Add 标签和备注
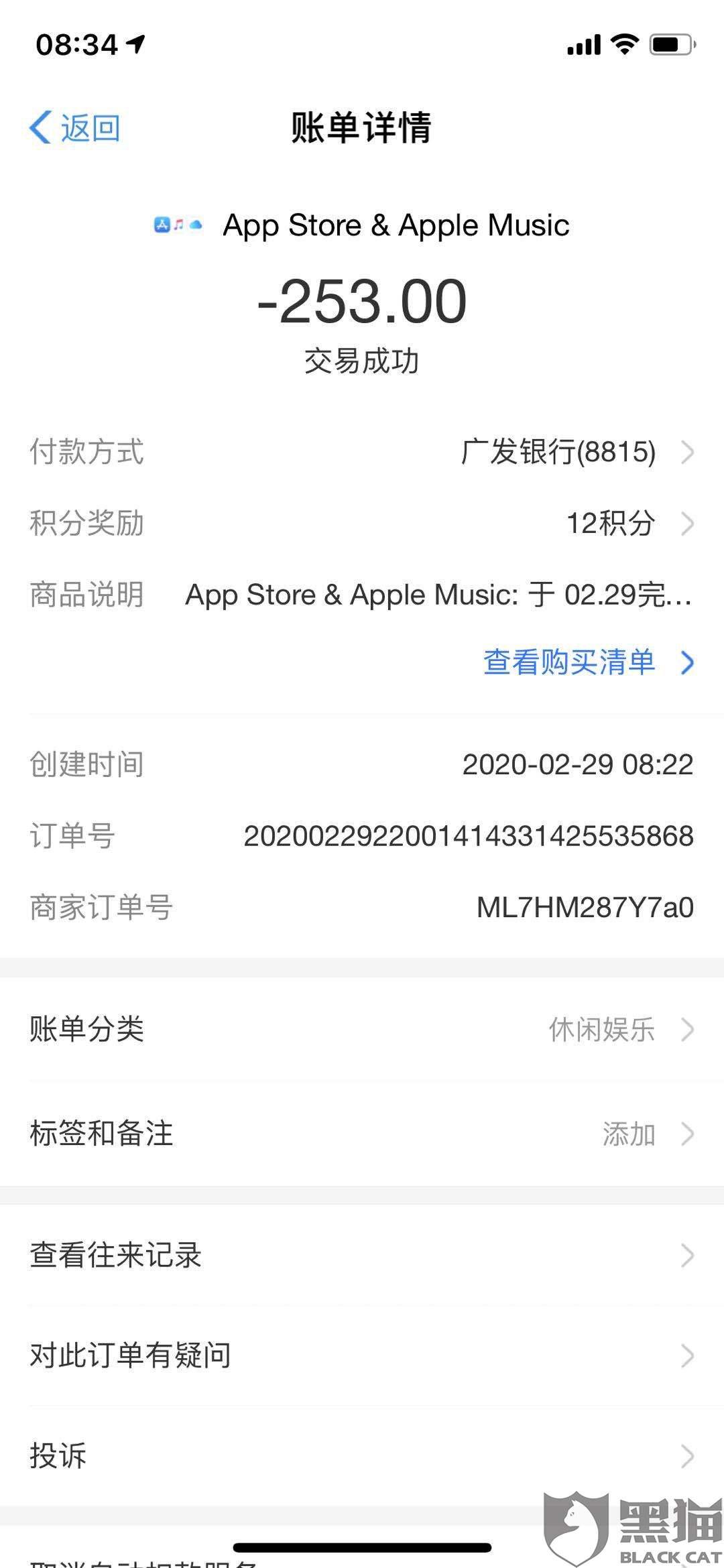This screenshot has height=1568, width=724. click(x=362, y=1134)
